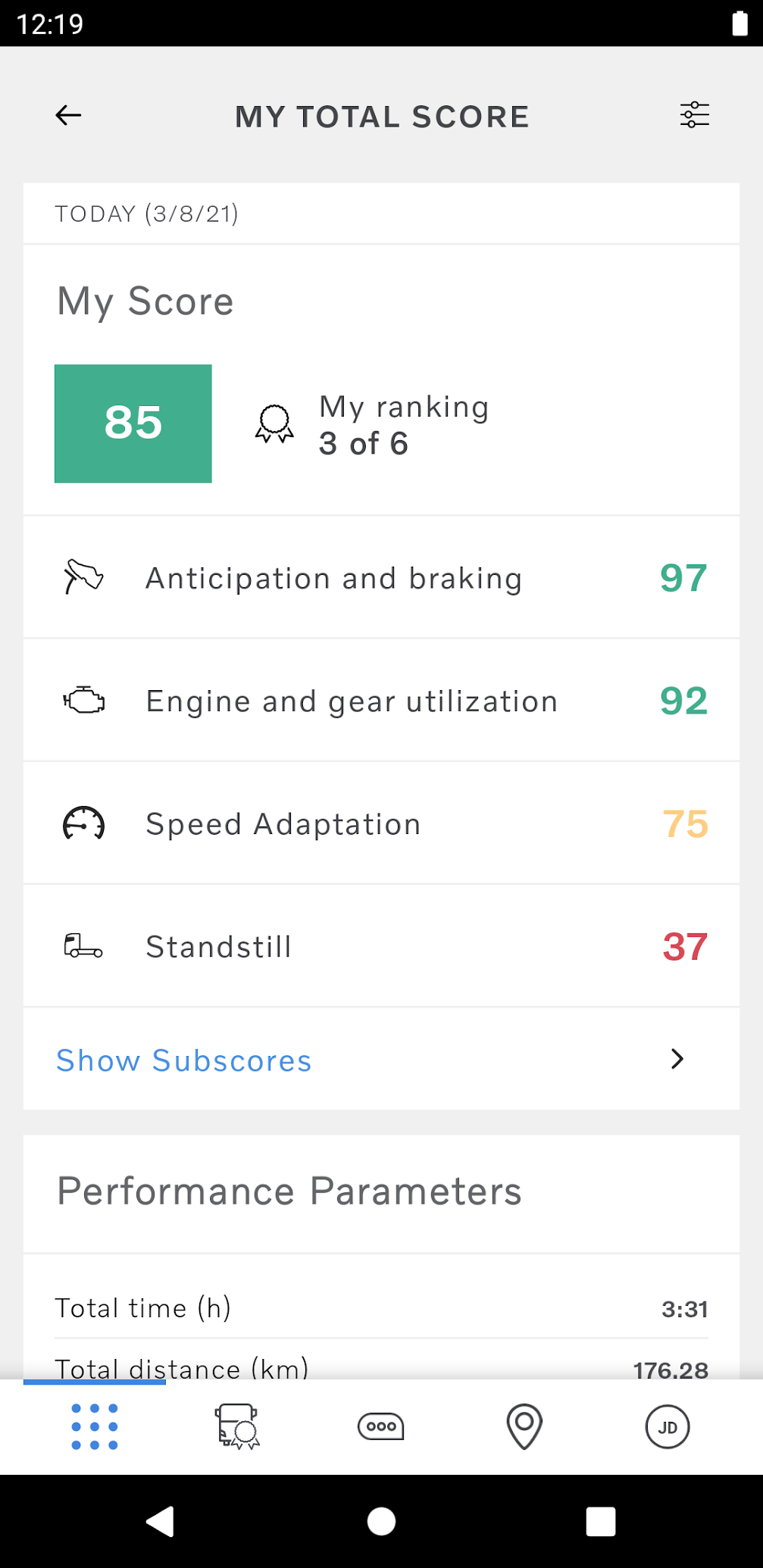This screenshot has height=1568, width=763.
Task: Tap the system home button
Action: point(381,1521)
